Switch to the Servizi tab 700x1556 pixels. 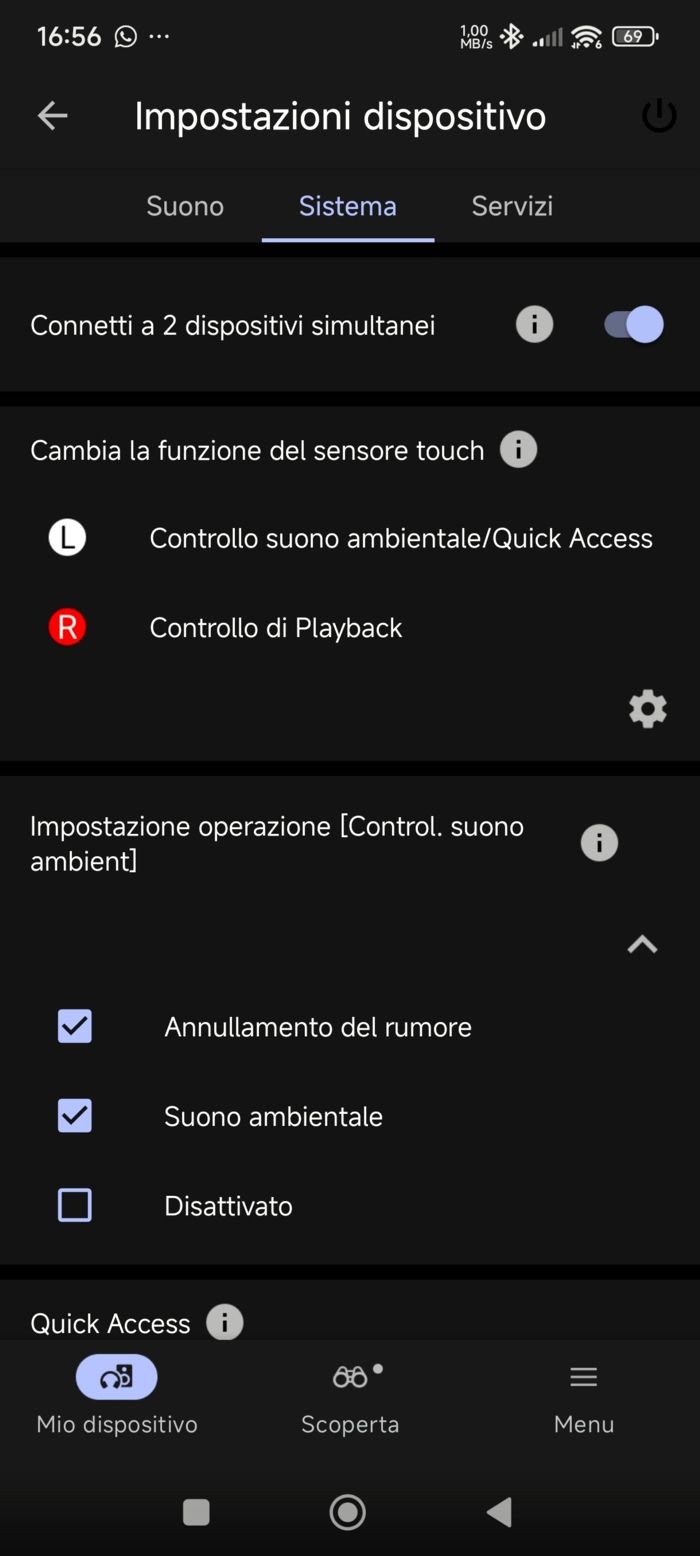(512, 206)
